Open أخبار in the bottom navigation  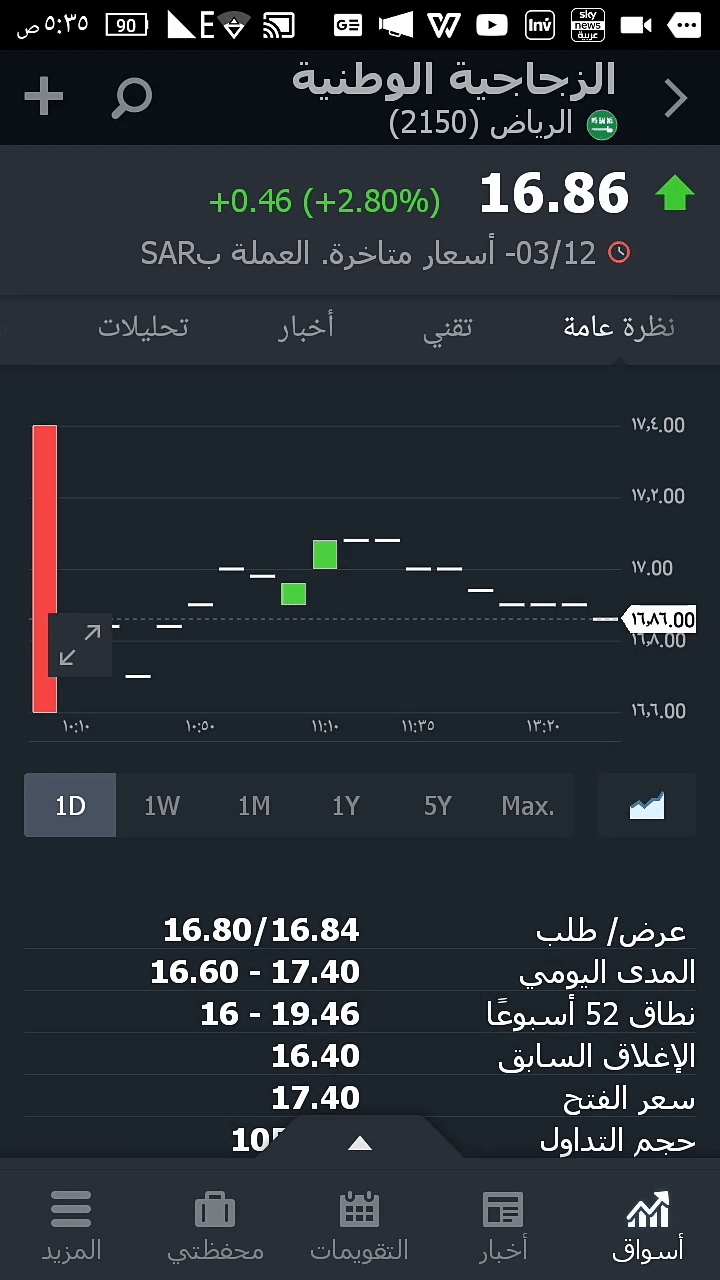[x=503, y=1224]
